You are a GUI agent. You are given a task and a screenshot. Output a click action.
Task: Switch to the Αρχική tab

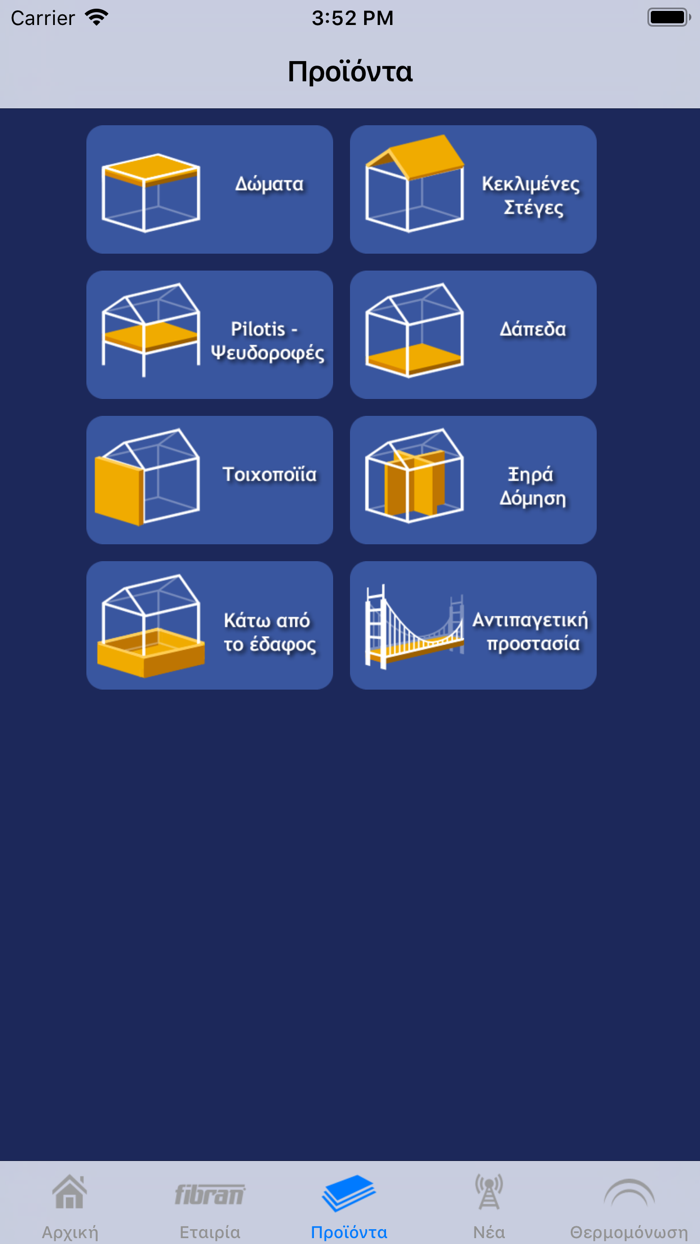tap(70, 1205)
